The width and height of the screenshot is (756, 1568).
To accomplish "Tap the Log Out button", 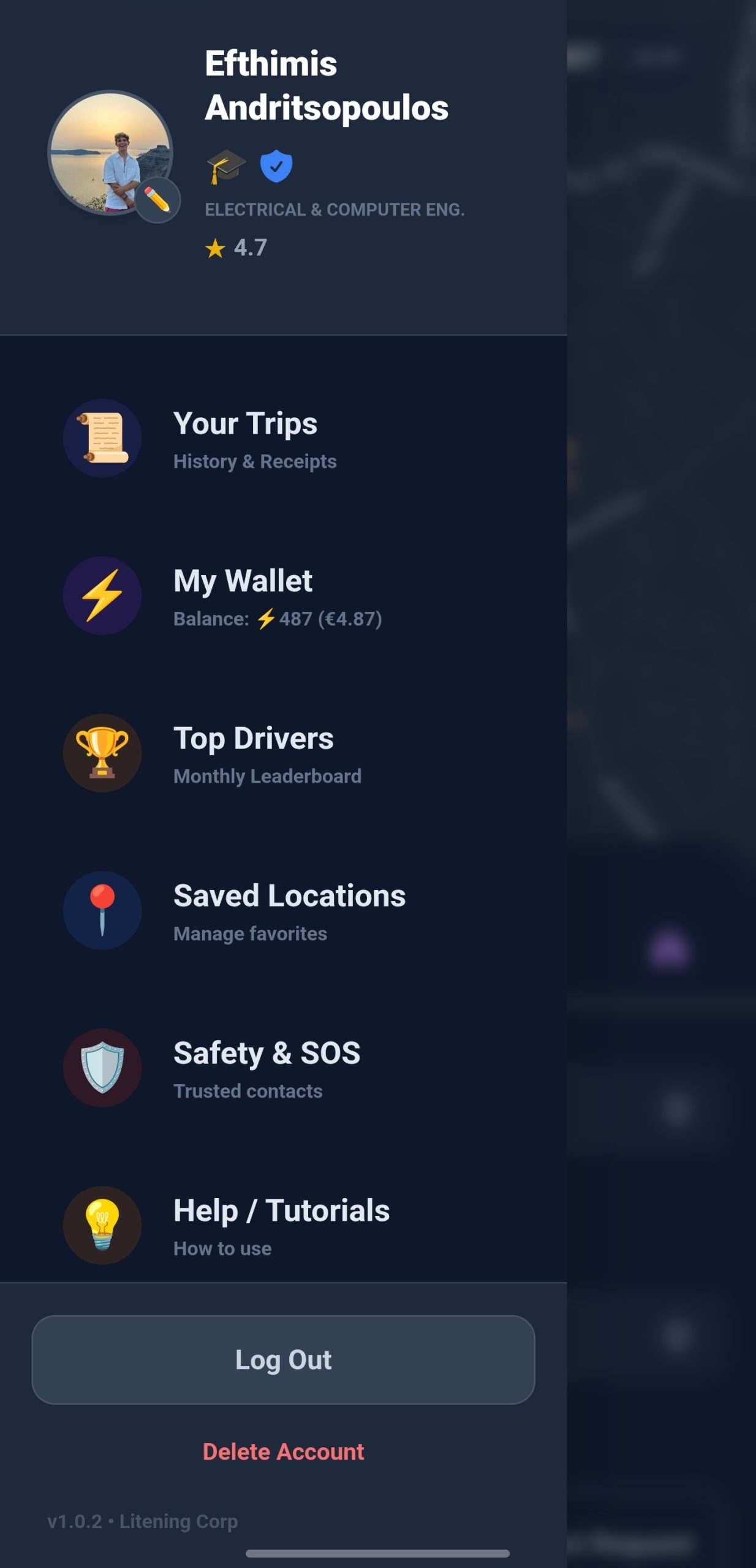I will (283, 1360).
